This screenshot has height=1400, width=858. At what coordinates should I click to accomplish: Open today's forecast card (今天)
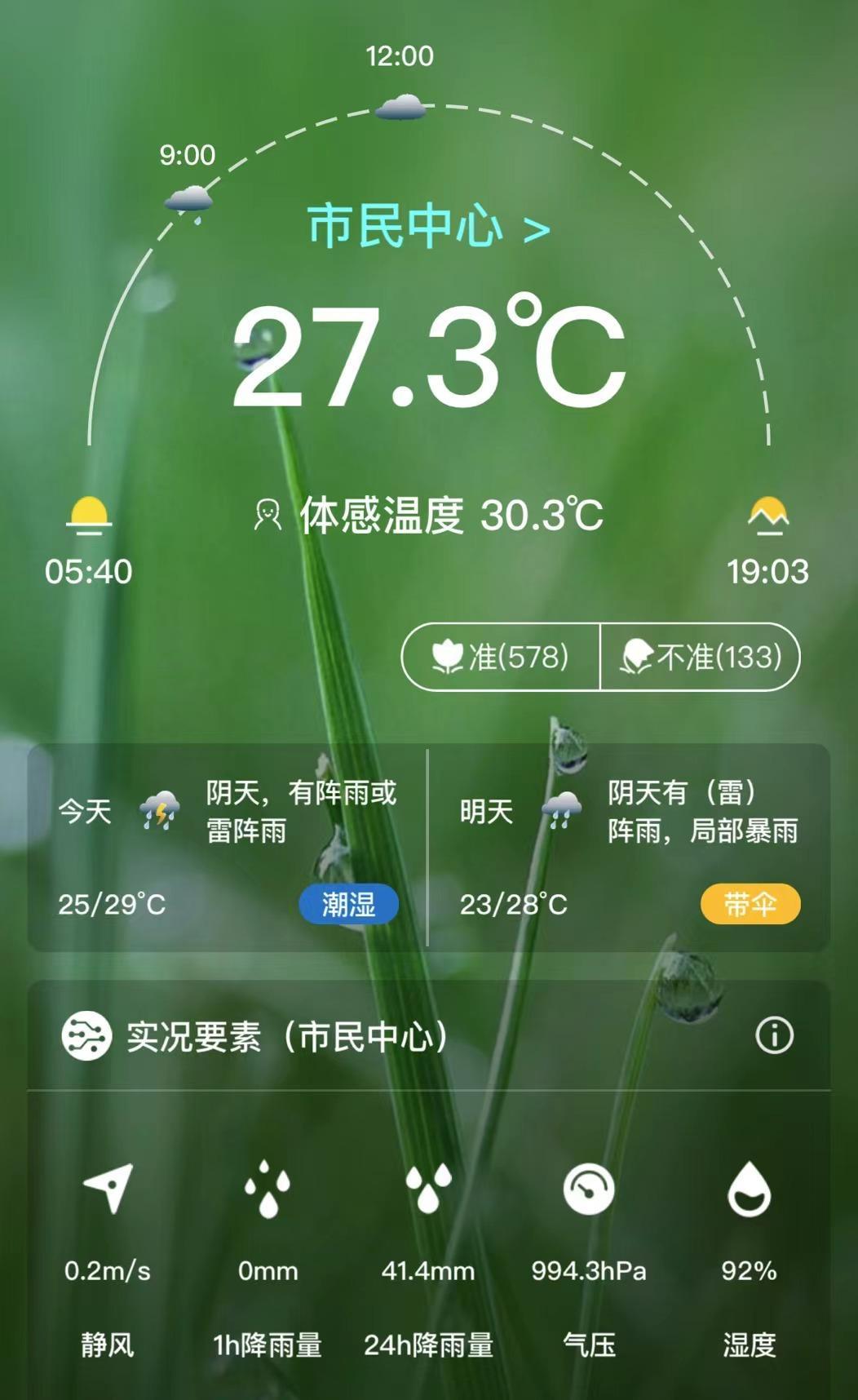(x=228, y=848)
